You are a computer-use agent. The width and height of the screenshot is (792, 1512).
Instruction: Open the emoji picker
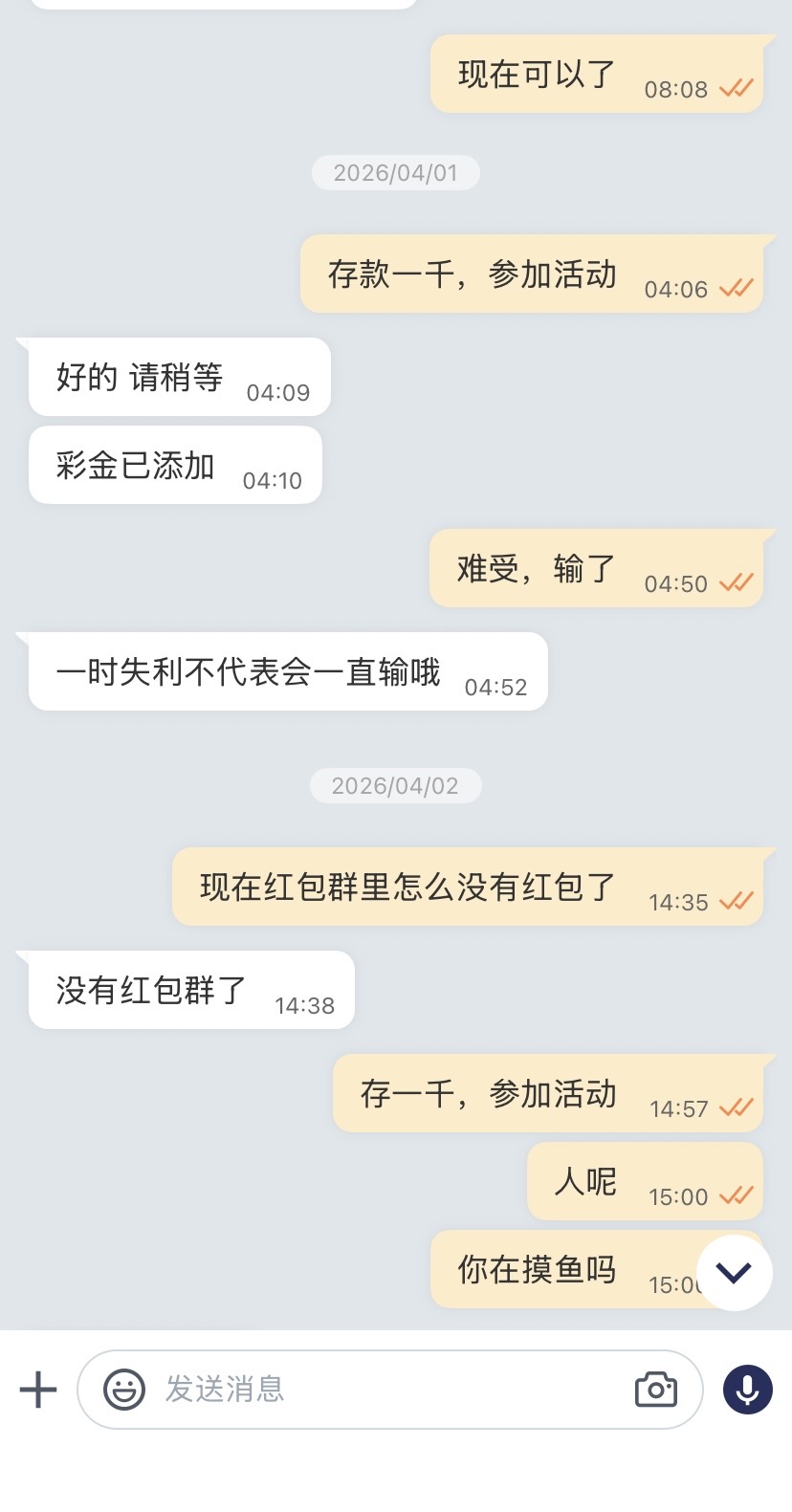[124, 1390]
